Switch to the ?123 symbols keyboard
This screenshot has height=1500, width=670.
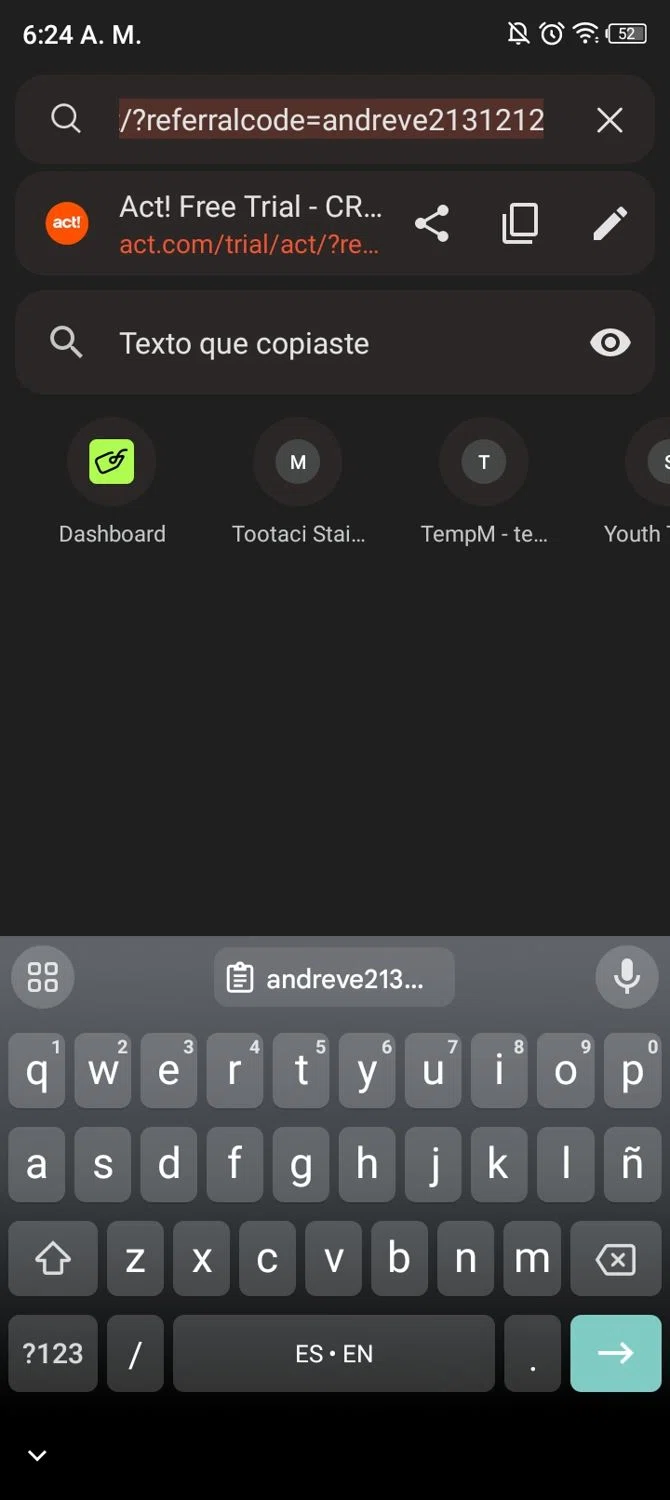click(x=53, y=1353)
